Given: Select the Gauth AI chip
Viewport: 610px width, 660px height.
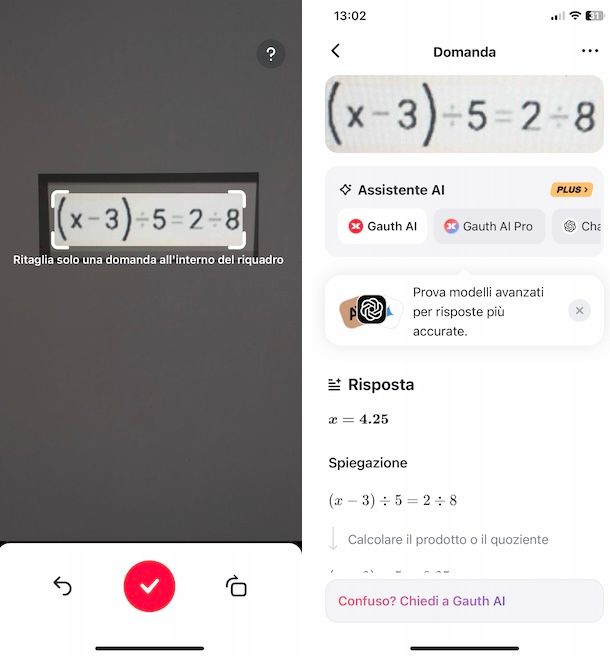Looking at the screenshot, I should 382,226.
